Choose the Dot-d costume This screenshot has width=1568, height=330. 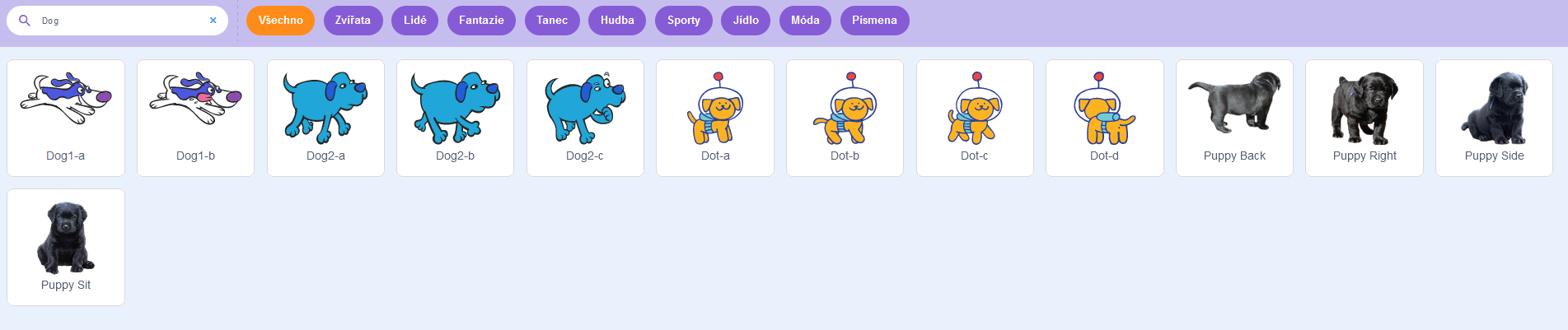pyautogui.click(x=1104, y=118)
